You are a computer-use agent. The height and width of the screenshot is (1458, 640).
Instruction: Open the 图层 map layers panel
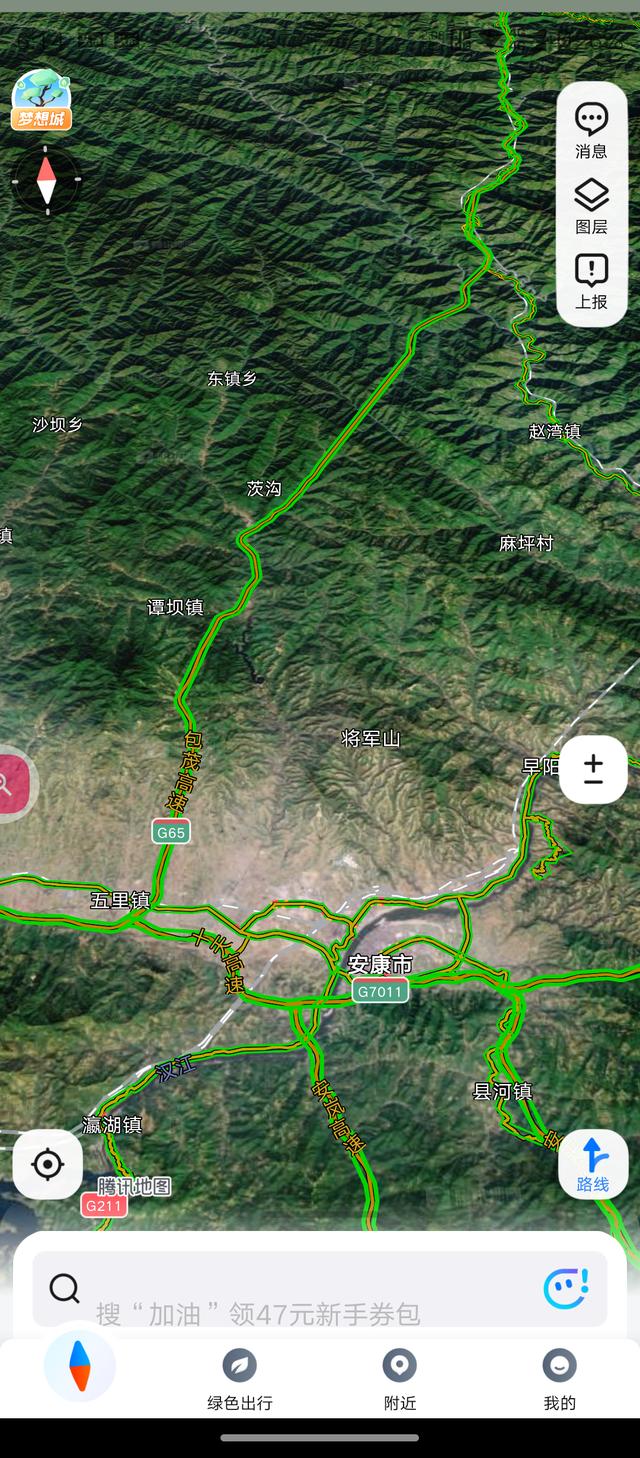[591, 207]
